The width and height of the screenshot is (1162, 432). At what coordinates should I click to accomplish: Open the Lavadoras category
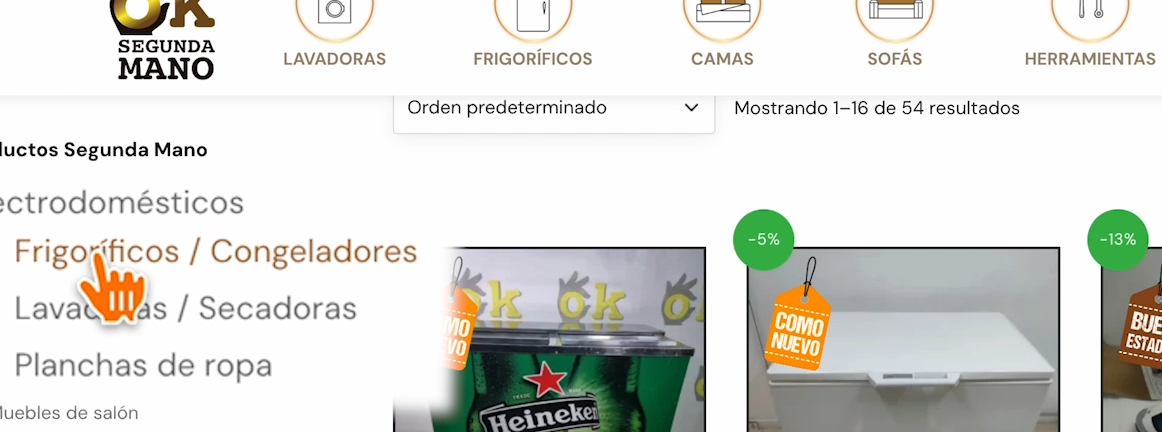334,58
